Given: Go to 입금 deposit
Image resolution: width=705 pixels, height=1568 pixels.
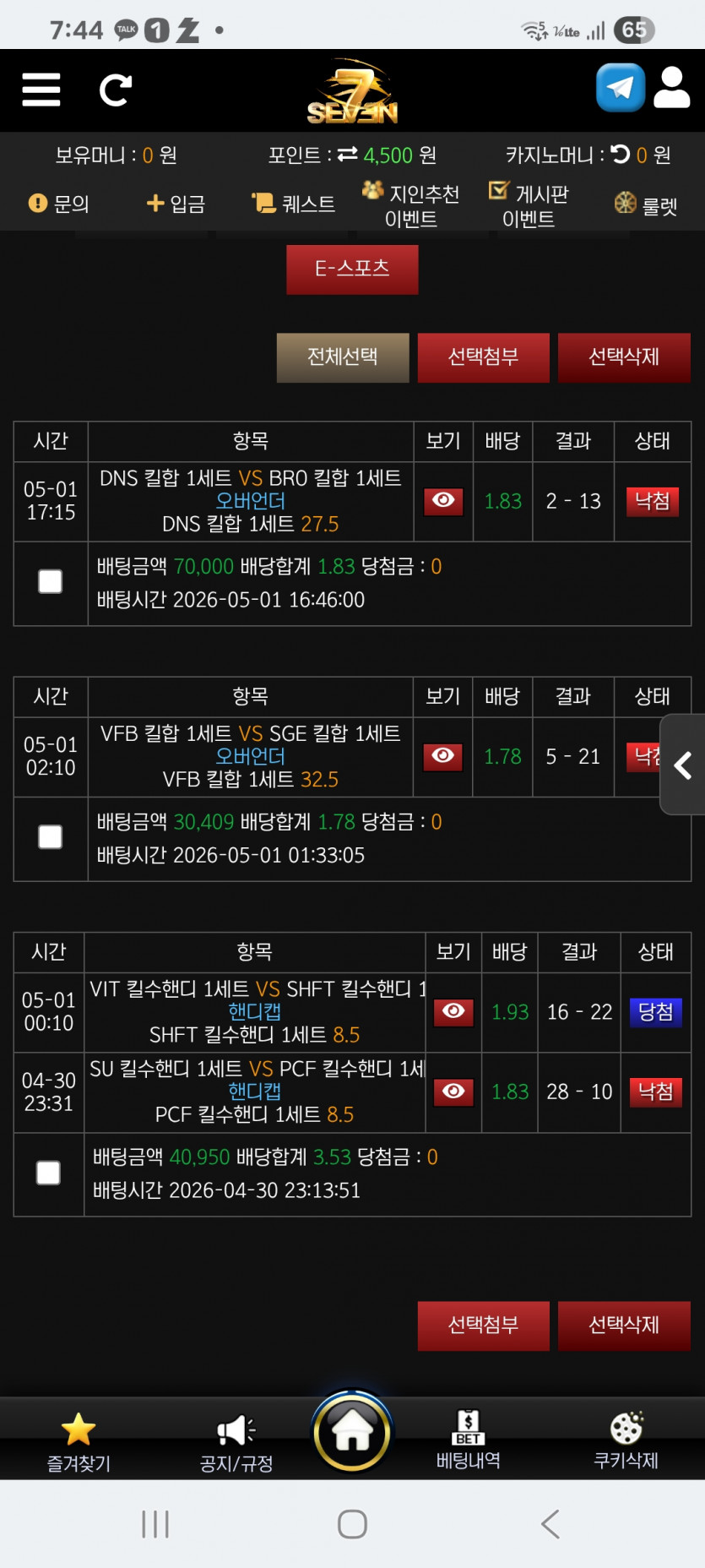Looking at the screenshot, I should click(x=176, y=204).
